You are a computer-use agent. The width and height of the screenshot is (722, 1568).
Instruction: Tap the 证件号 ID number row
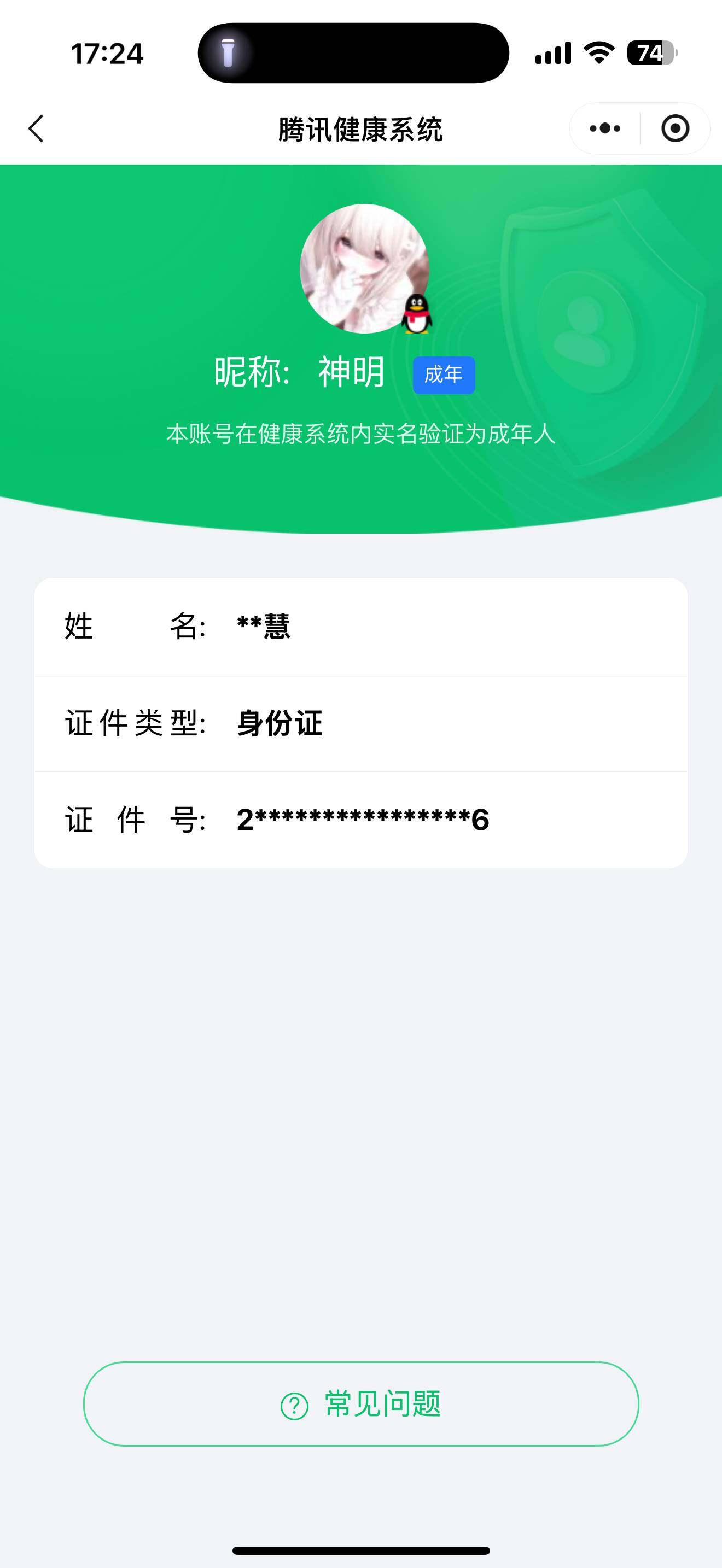tap(361, 821)
